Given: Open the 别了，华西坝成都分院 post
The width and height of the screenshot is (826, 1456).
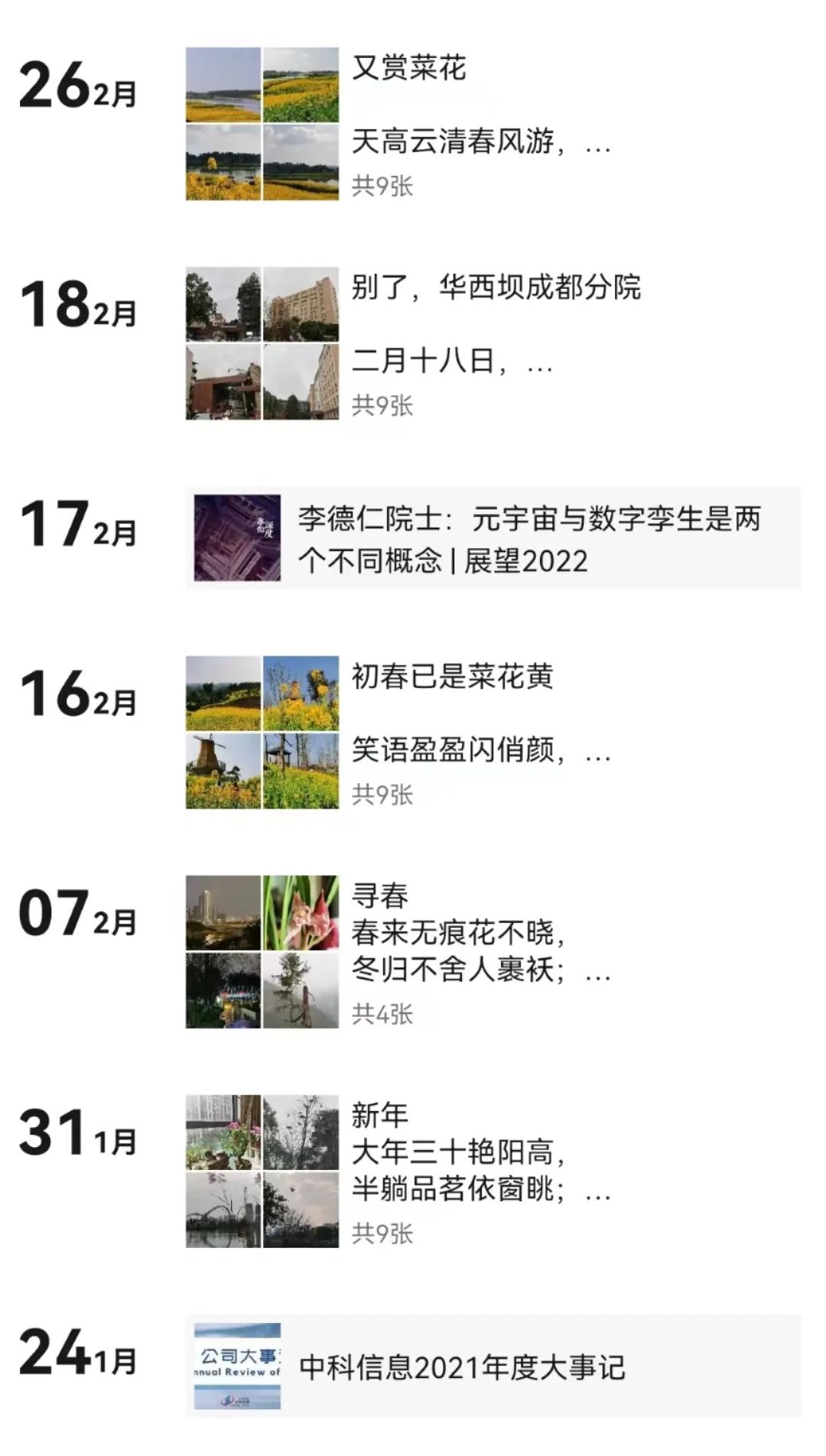Looking at the screenshot, I should (496, 288).
